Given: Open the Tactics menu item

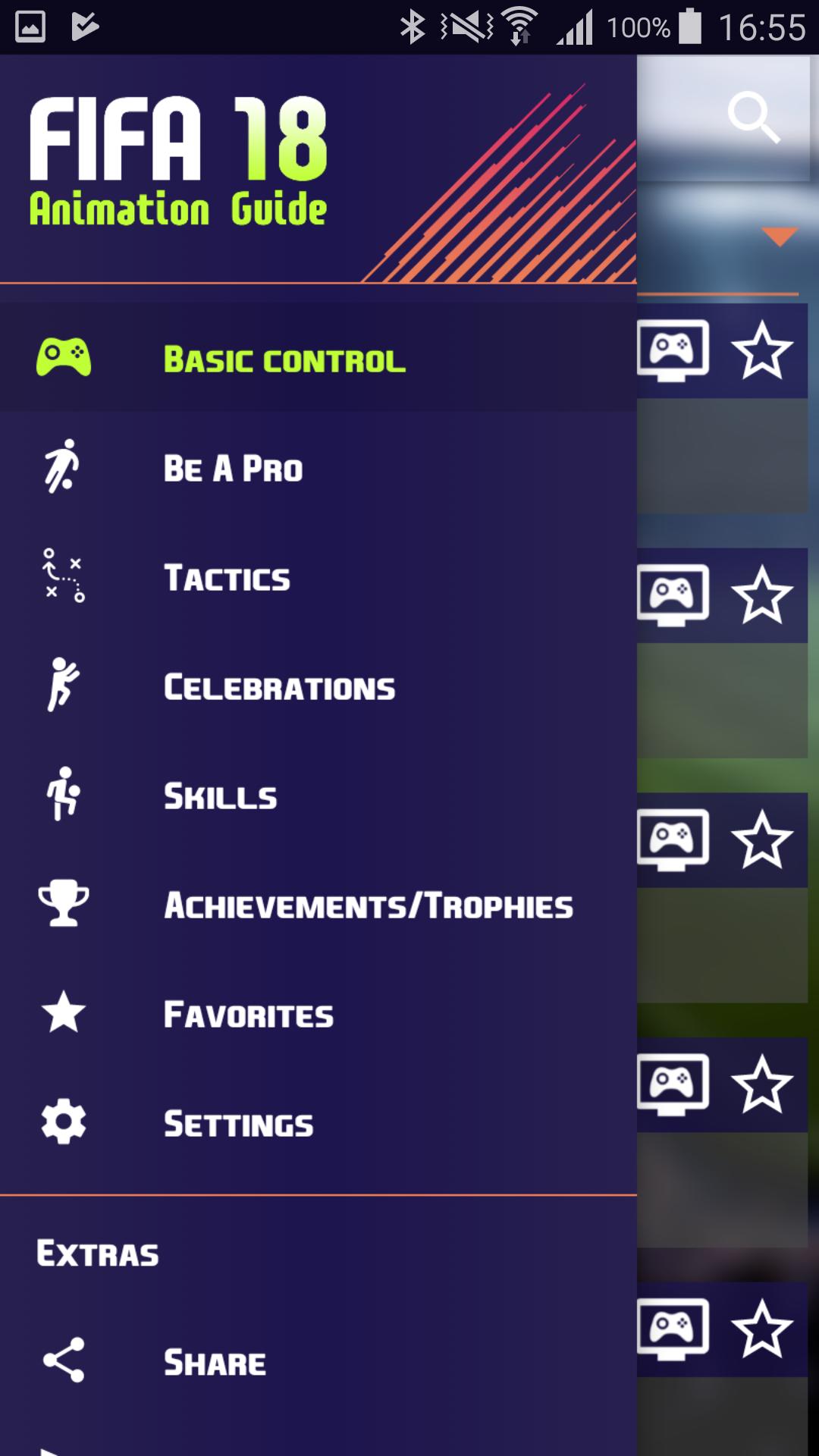Looking at the screenshot, I should point(227,578).
